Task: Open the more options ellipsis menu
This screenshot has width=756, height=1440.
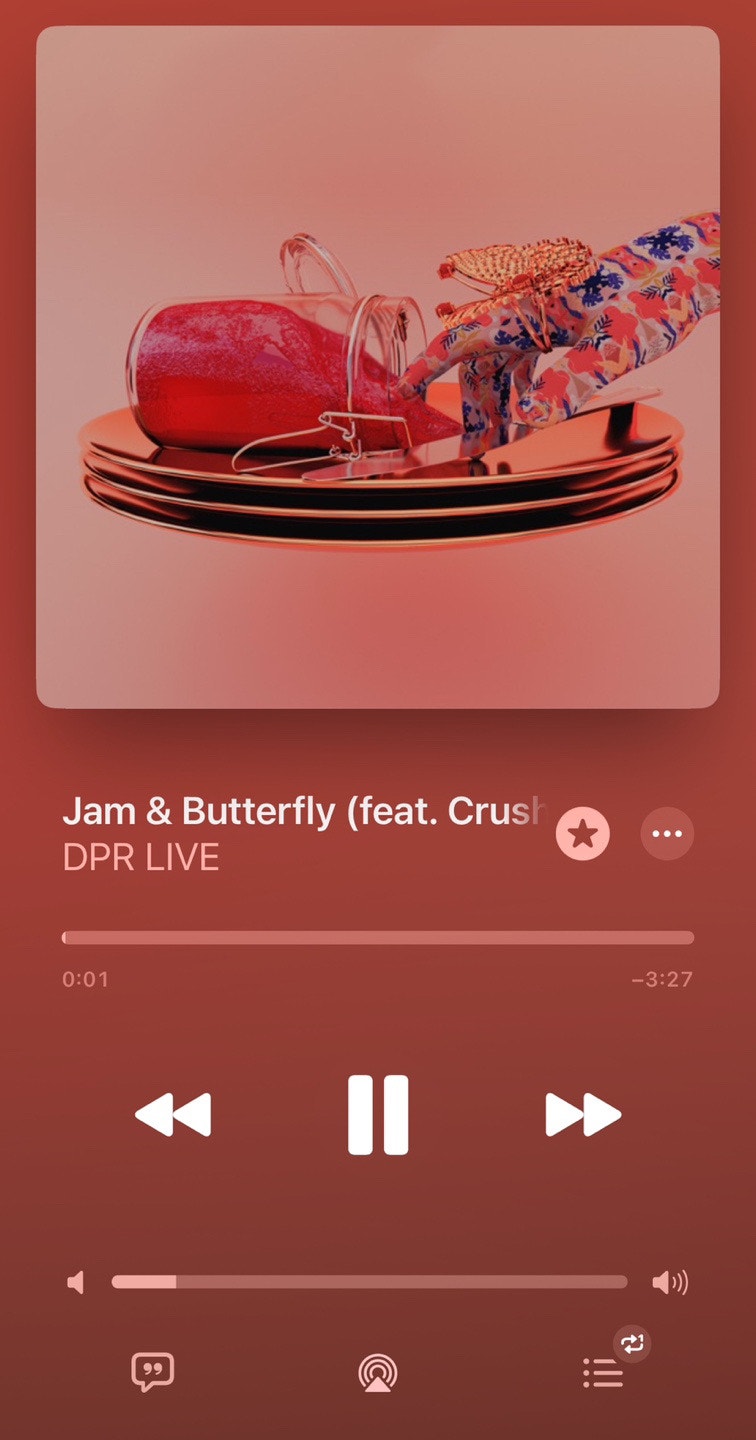Action: (x=667, y=833)
